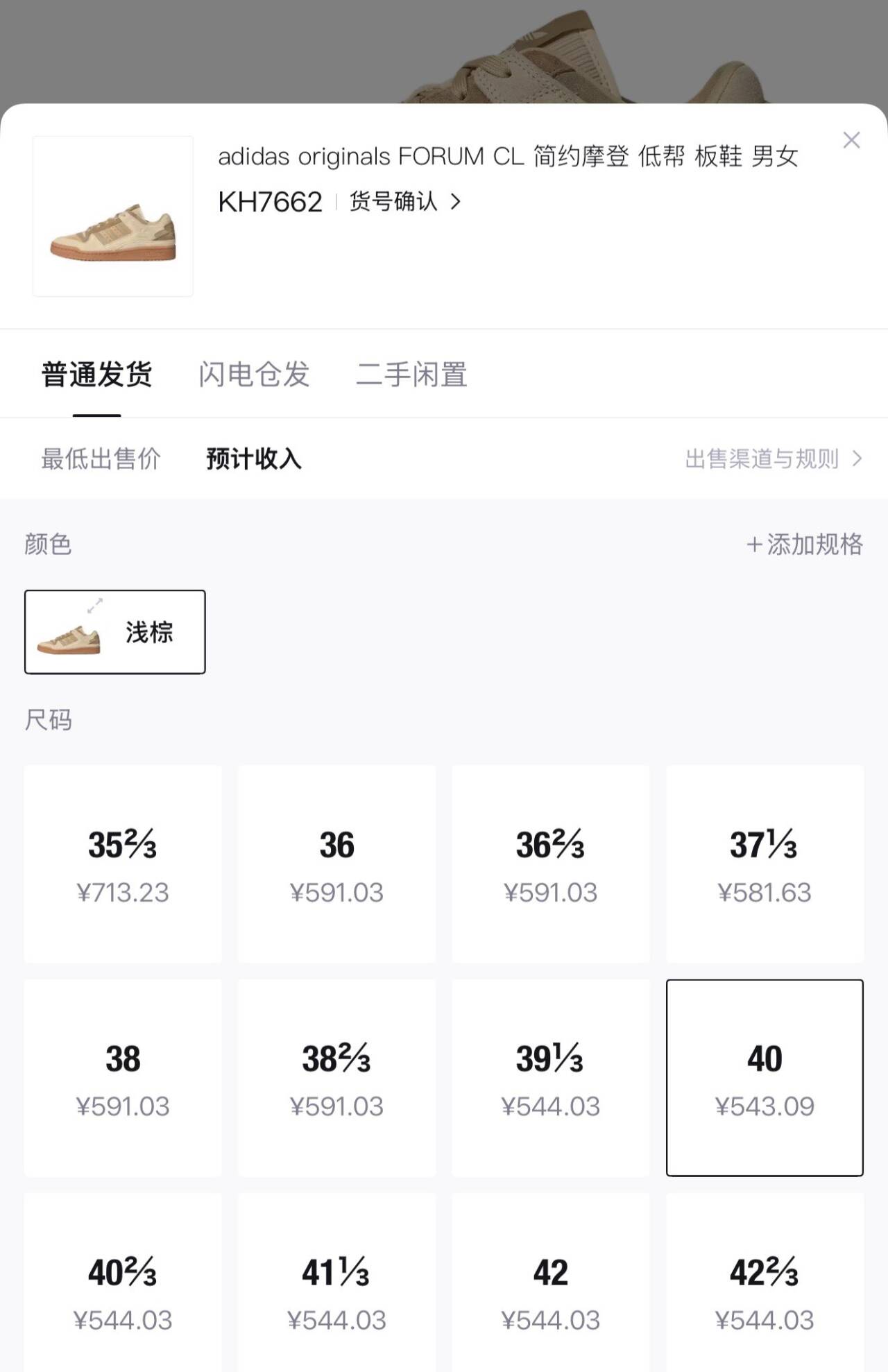
Task: Open 出售渠道与规则 rules
Action: tap(773, 458)
